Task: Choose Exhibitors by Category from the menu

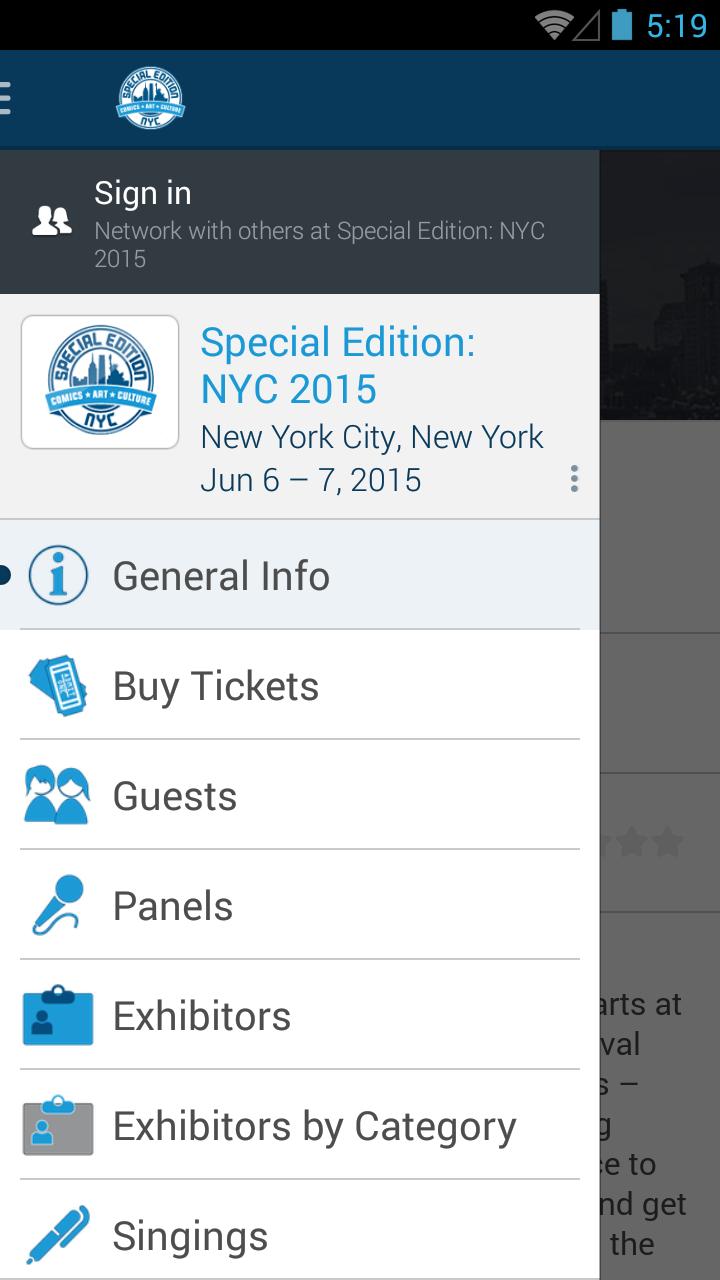Action: [314, 1125]
